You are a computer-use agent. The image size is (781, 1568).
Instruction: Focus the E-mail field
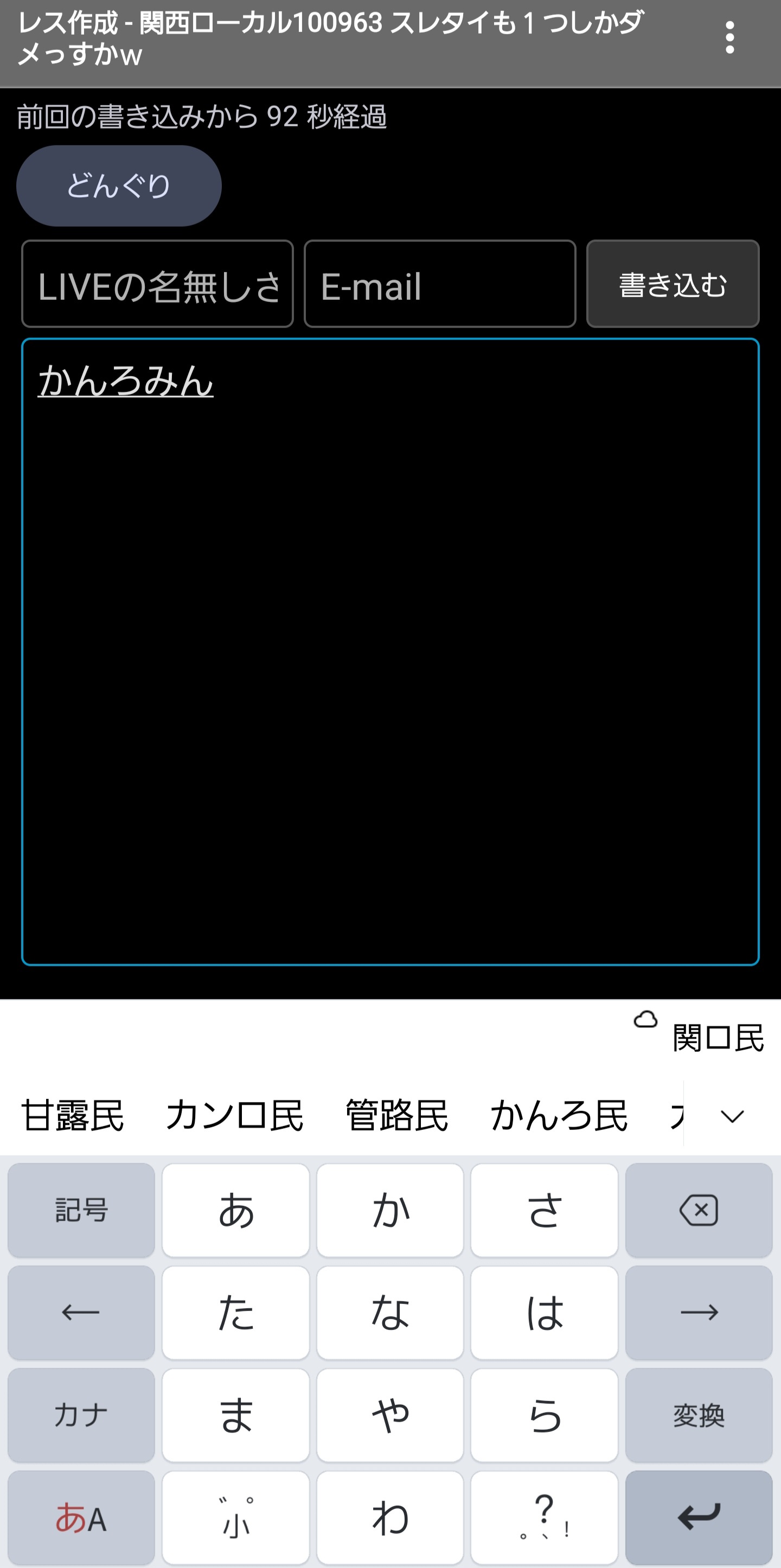[x=439, y=284]
